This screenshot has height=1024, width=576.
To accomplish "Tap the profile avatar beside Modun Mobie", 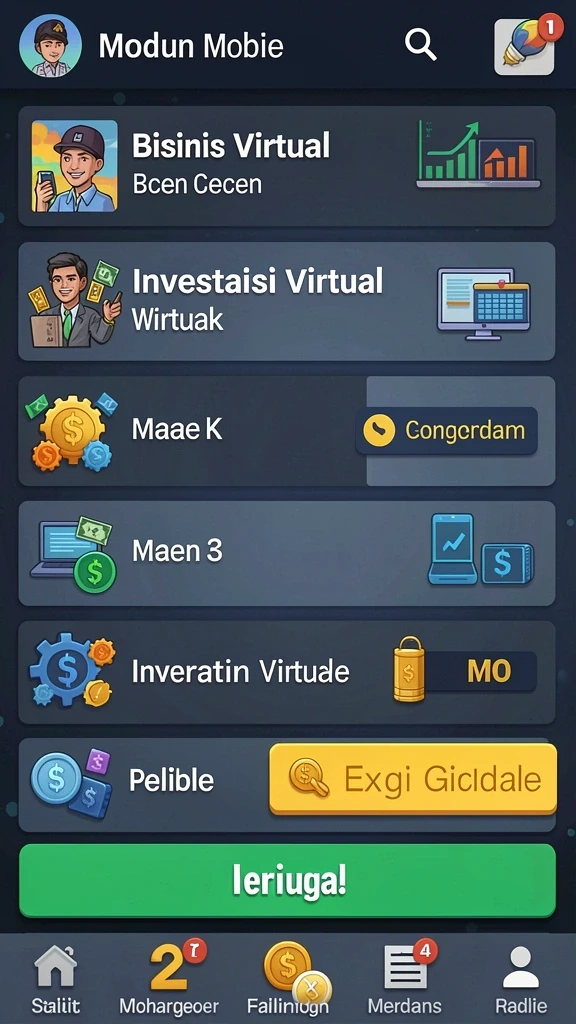I will (50, 46).
